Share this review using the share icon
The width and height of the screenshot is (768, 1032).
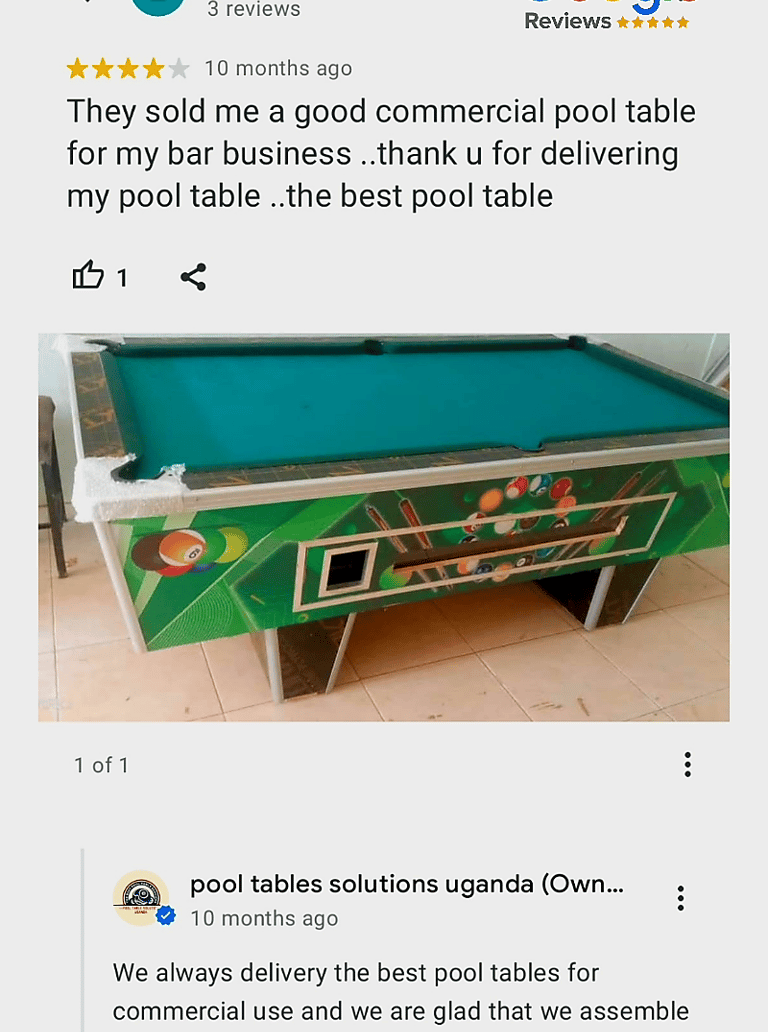pyautogui.click(x=193, y=277)
